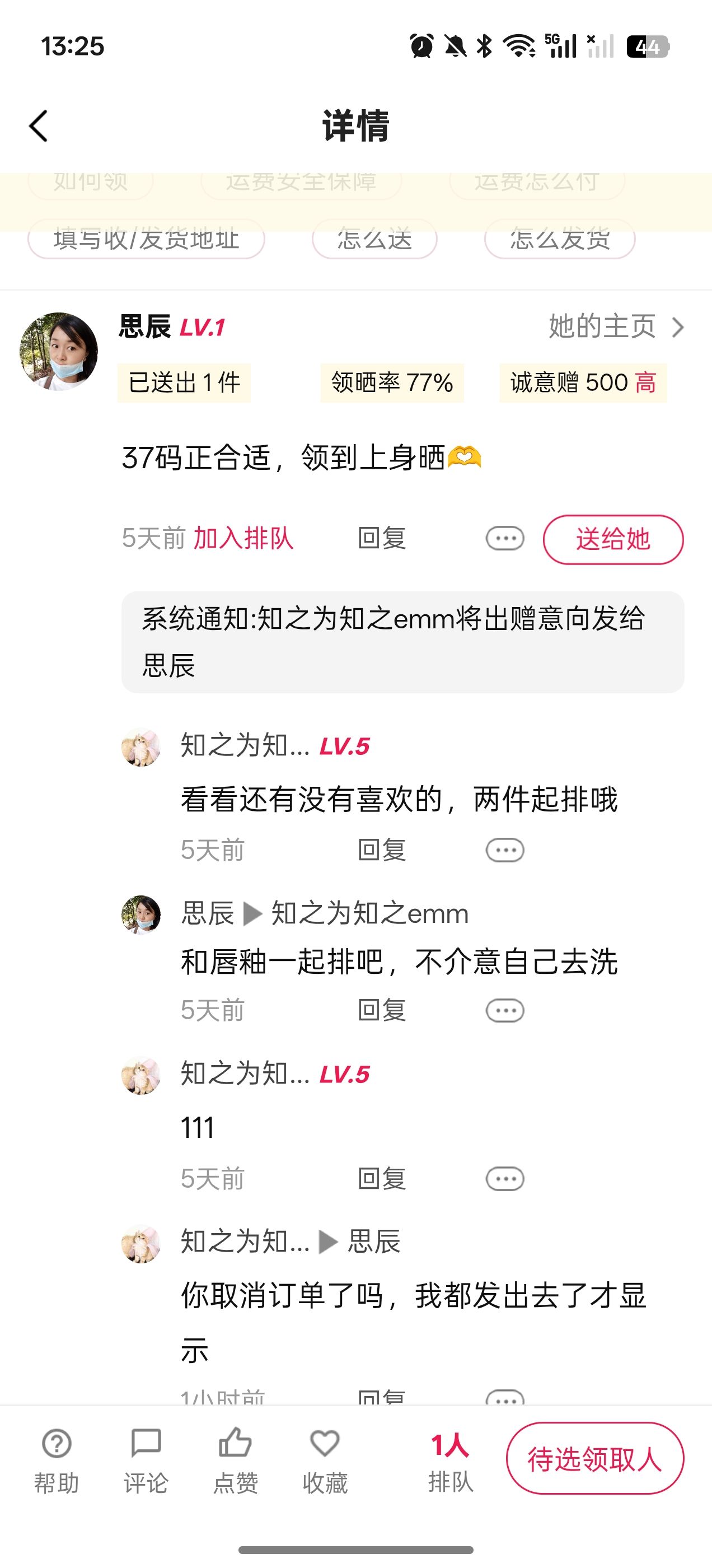Open more options on 看看还有没有喜欢的 comment
Viewport: 712px width, 1568px height.
pos(504,850)
